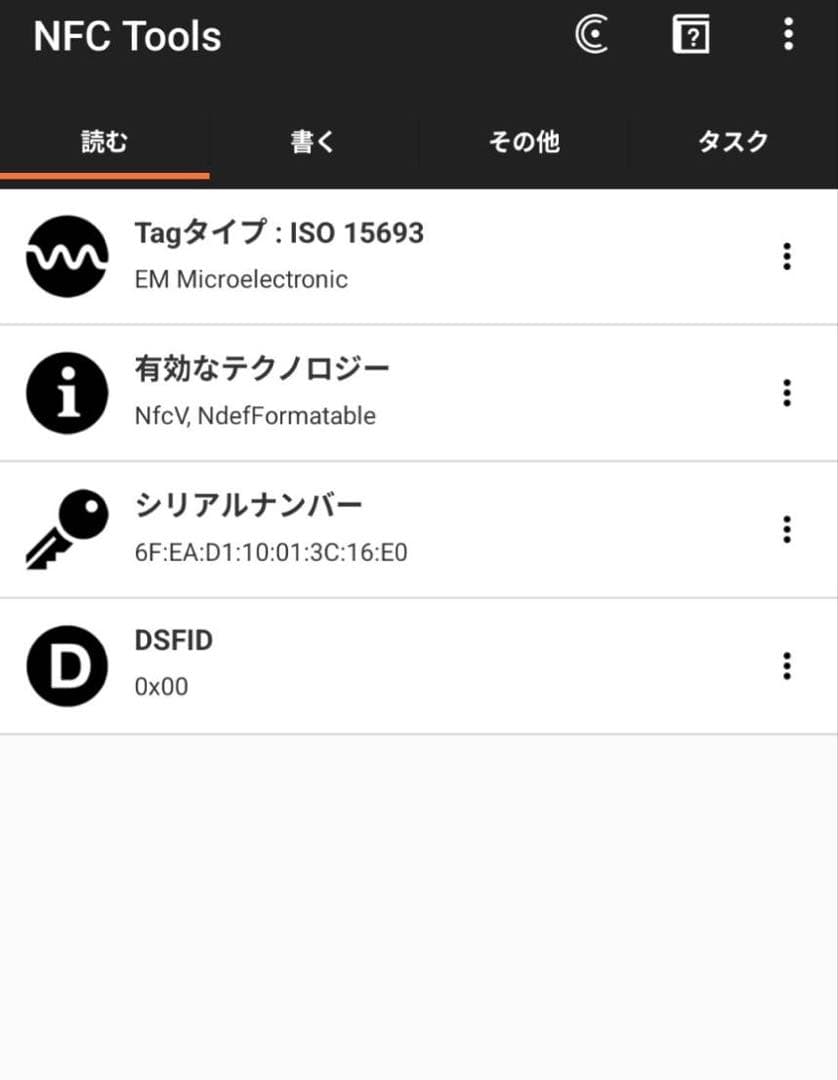Screen dimensions: 838x1080
Task: Switch to the その他 tab
Action: [x=523, y=142]
